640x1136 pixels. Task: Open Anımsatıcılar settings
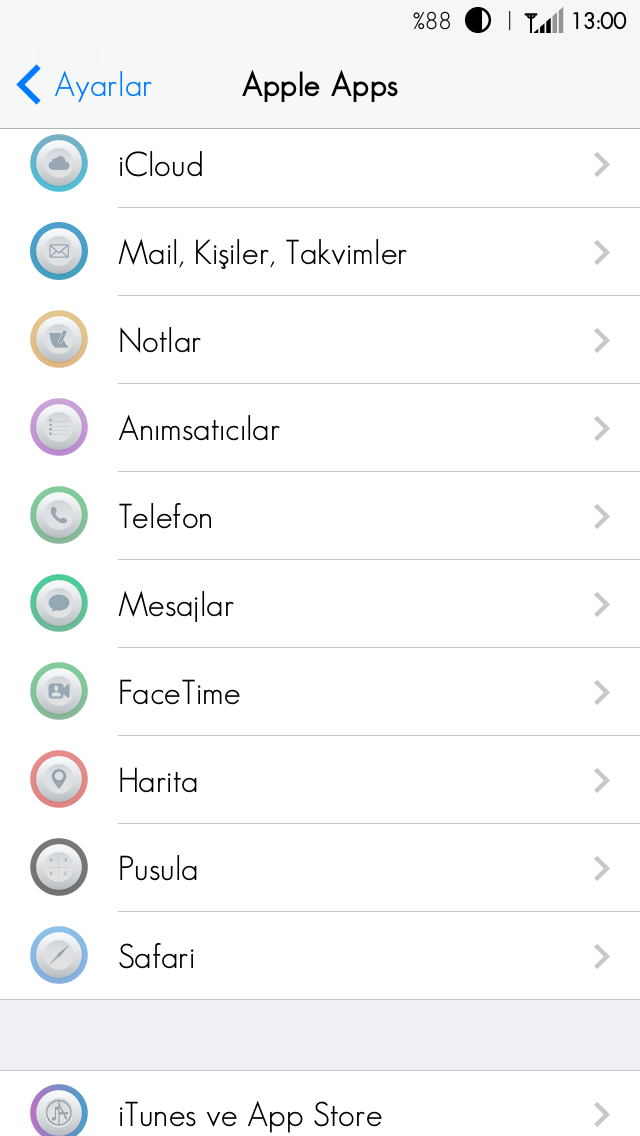(320, 428)
